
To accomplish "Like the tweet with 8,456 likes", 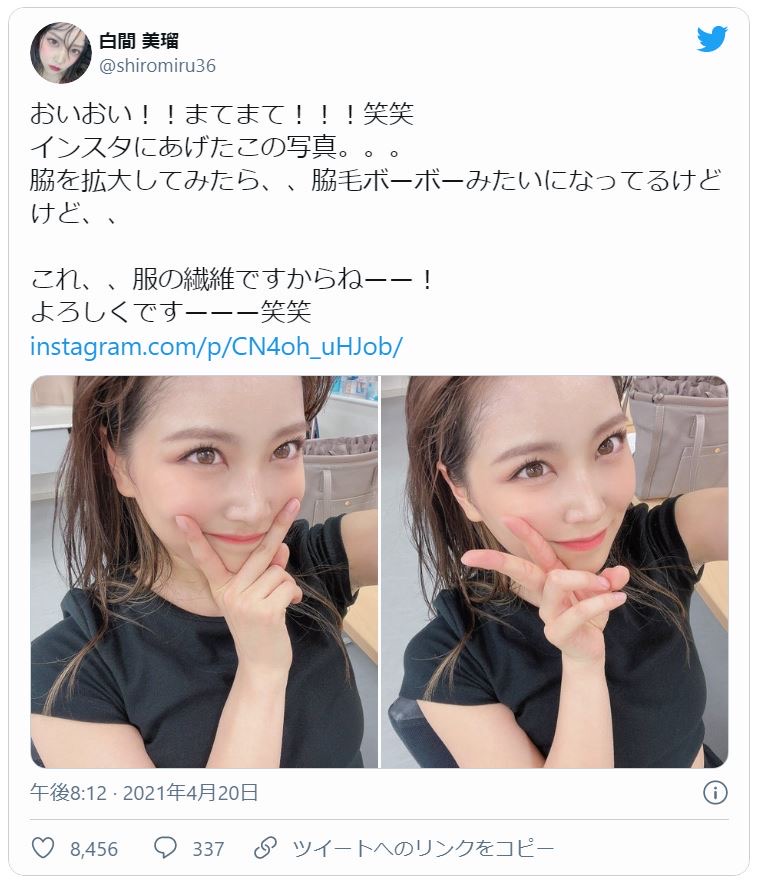I will (x=43, y=849).
